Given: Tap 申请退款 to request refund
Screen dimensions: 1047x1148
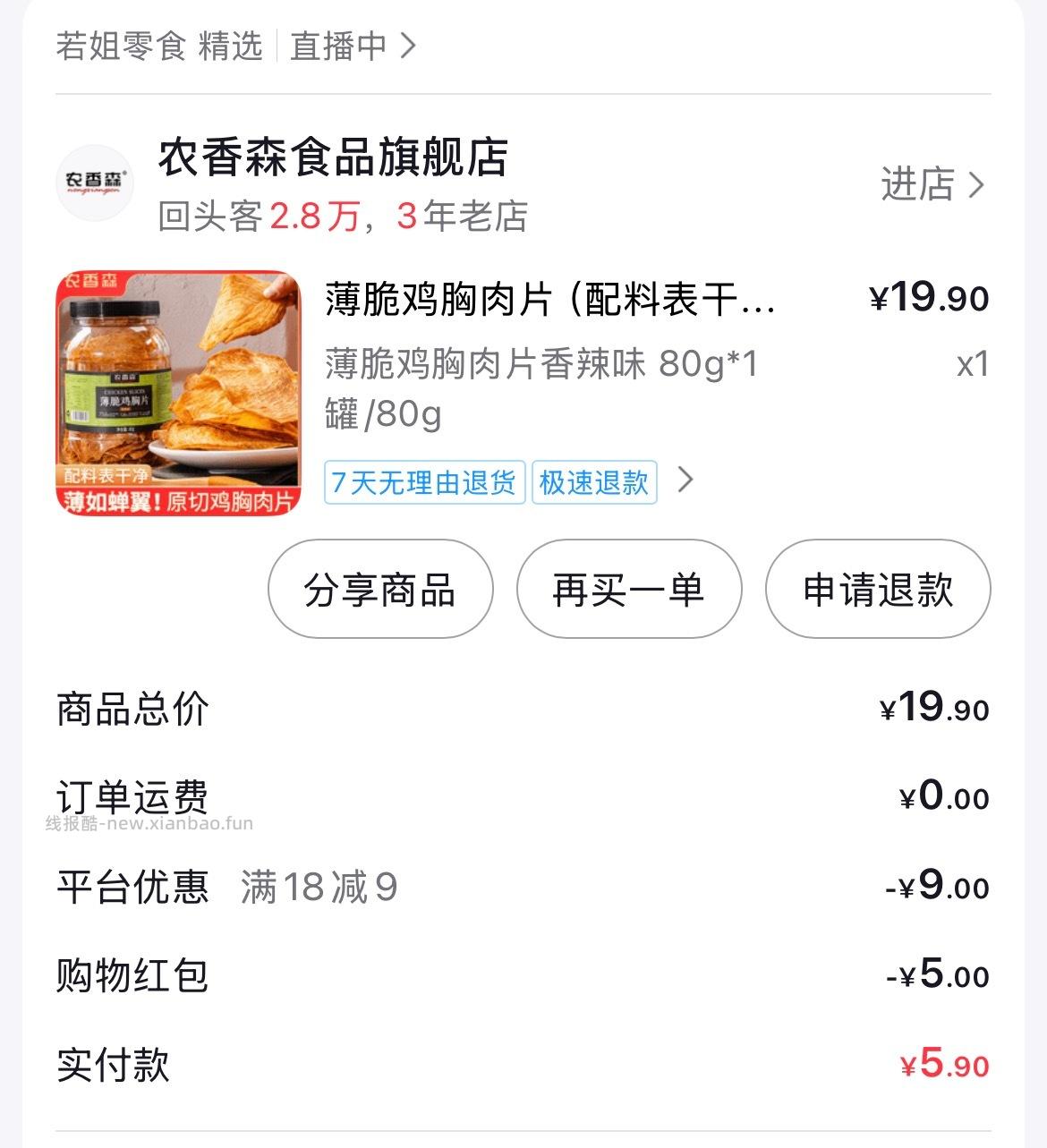Looking at the screenshot, I should coord(875,589).
